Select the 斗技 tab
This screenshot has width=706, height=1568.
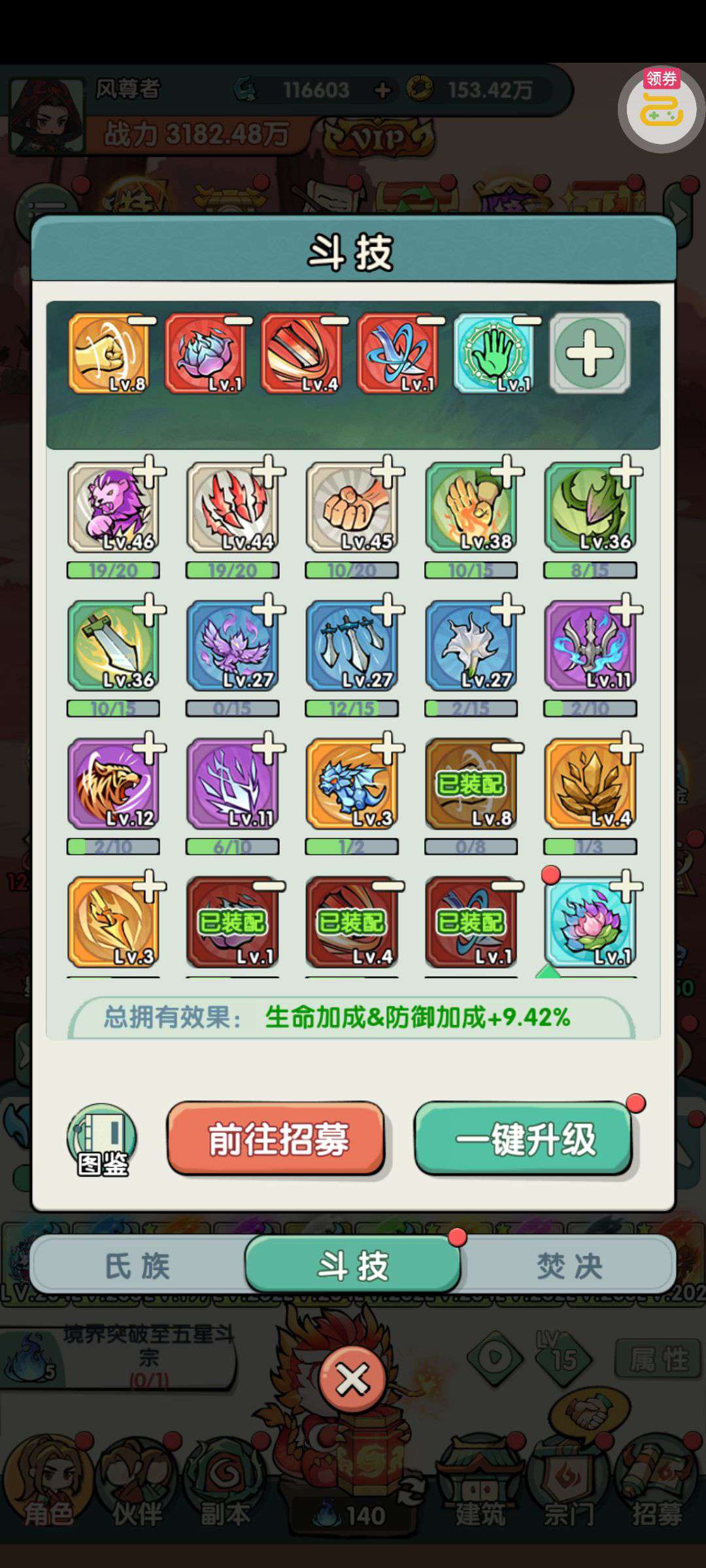[353, 1266]
